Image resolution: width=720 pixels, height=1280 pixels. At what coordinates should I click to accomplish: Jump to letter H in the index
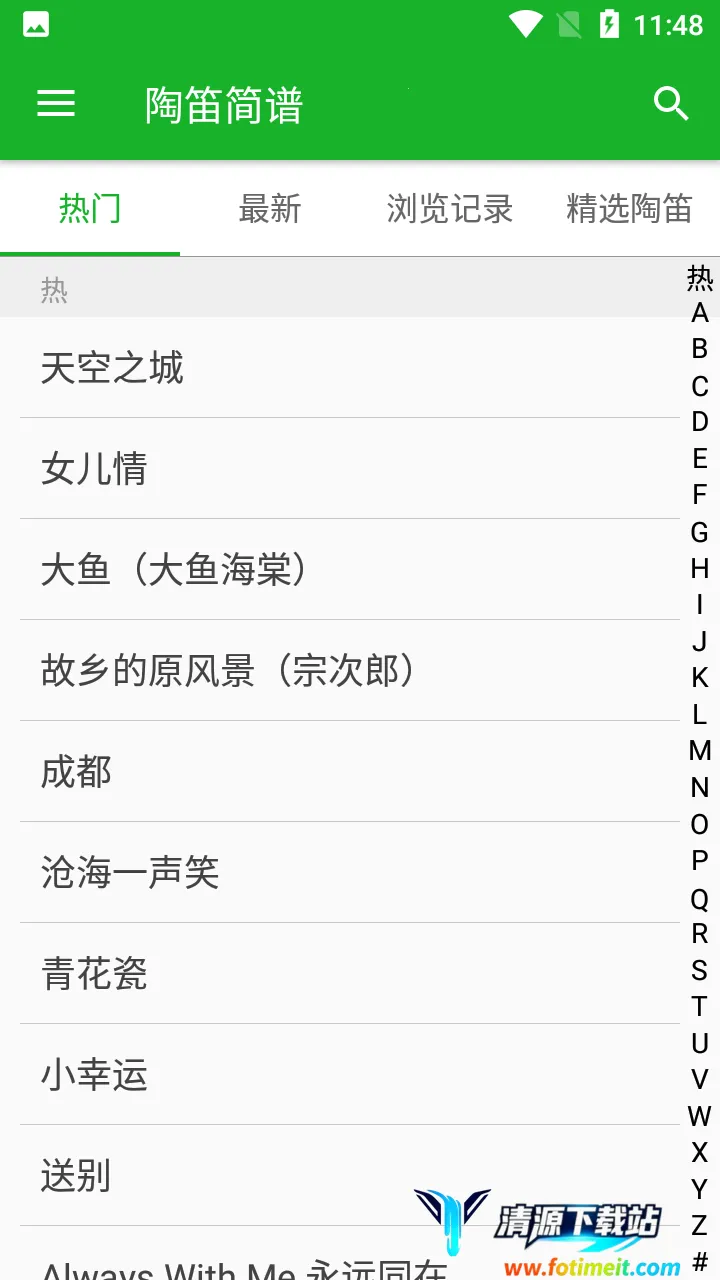pyautogui.click(x=700, y=568)
